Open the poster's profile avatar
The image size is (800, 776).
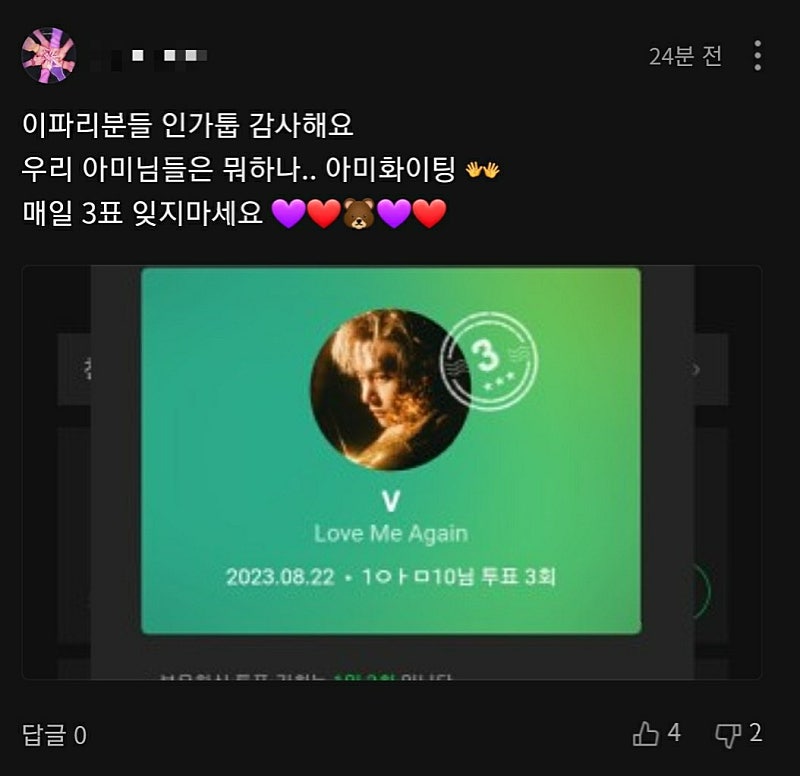[48, 56]
